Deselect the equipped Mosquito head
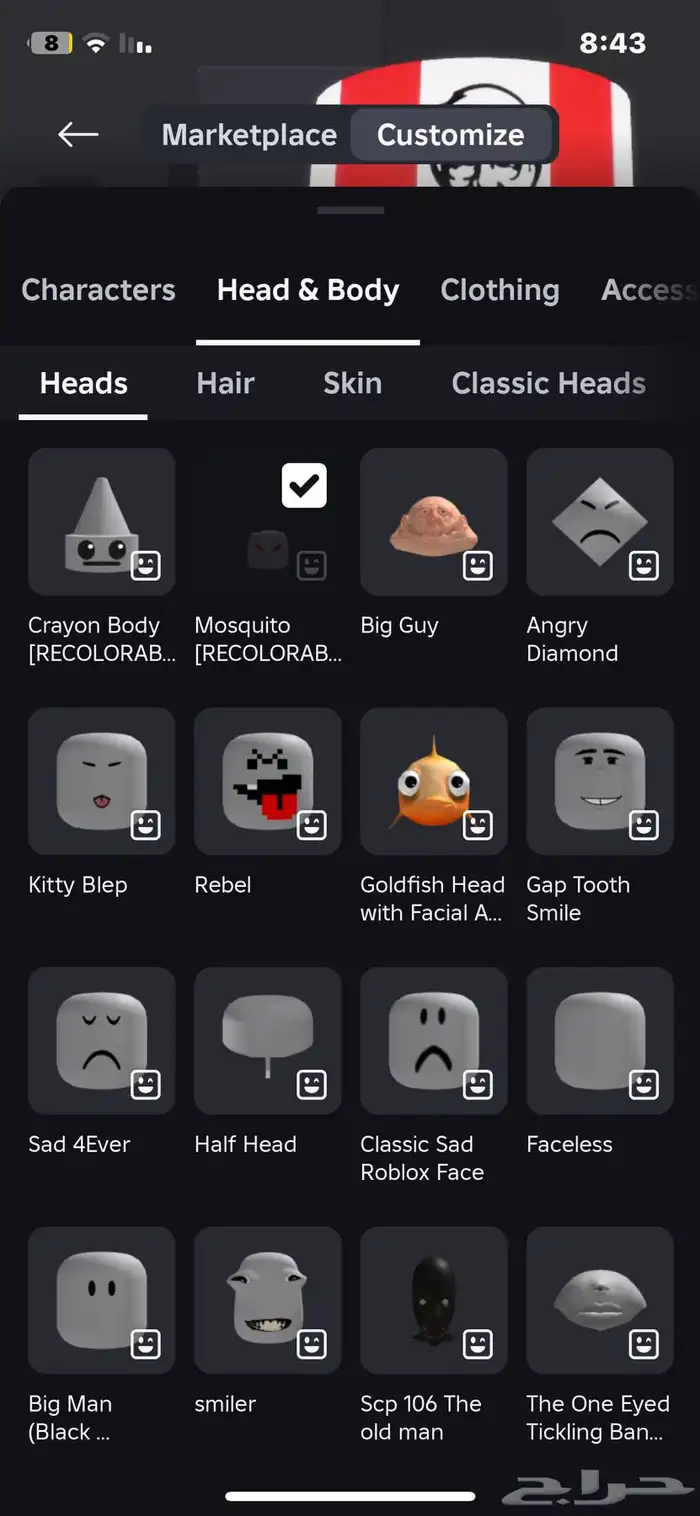 point(268,522)
